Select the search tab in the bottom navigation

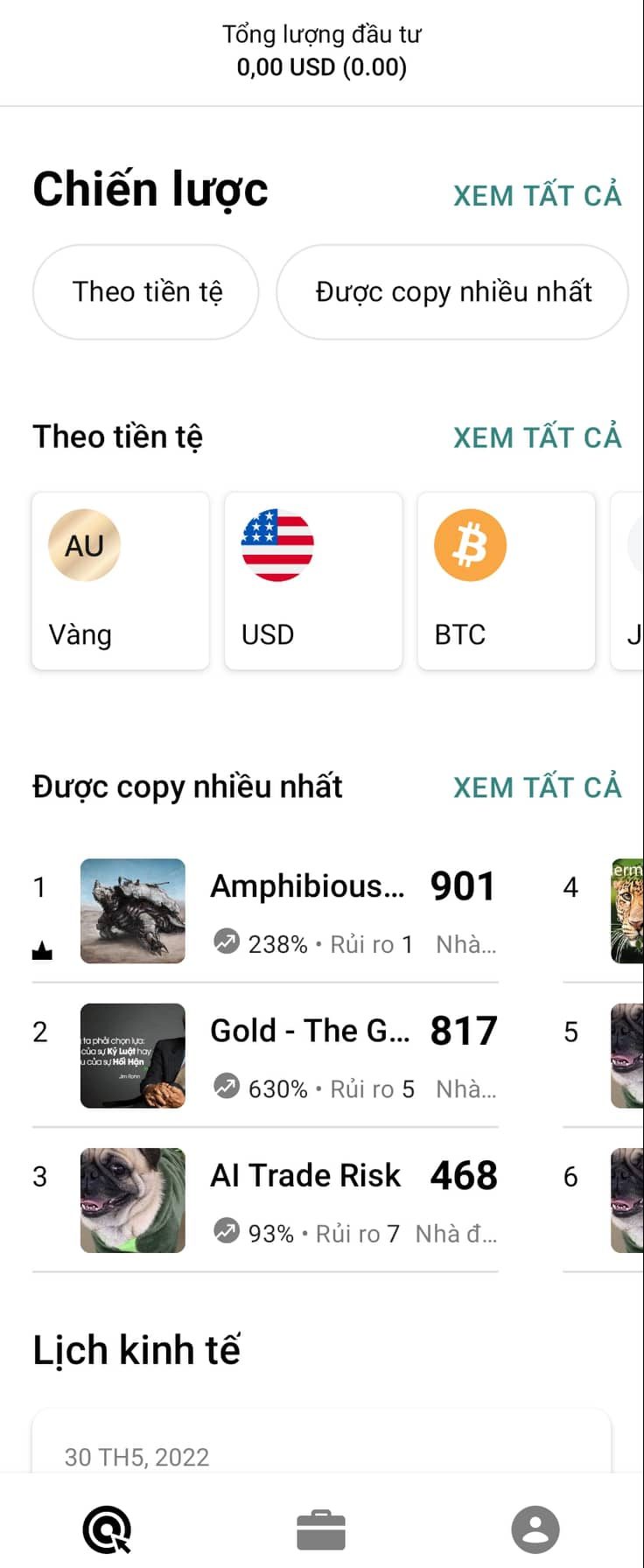(105, 1529)
